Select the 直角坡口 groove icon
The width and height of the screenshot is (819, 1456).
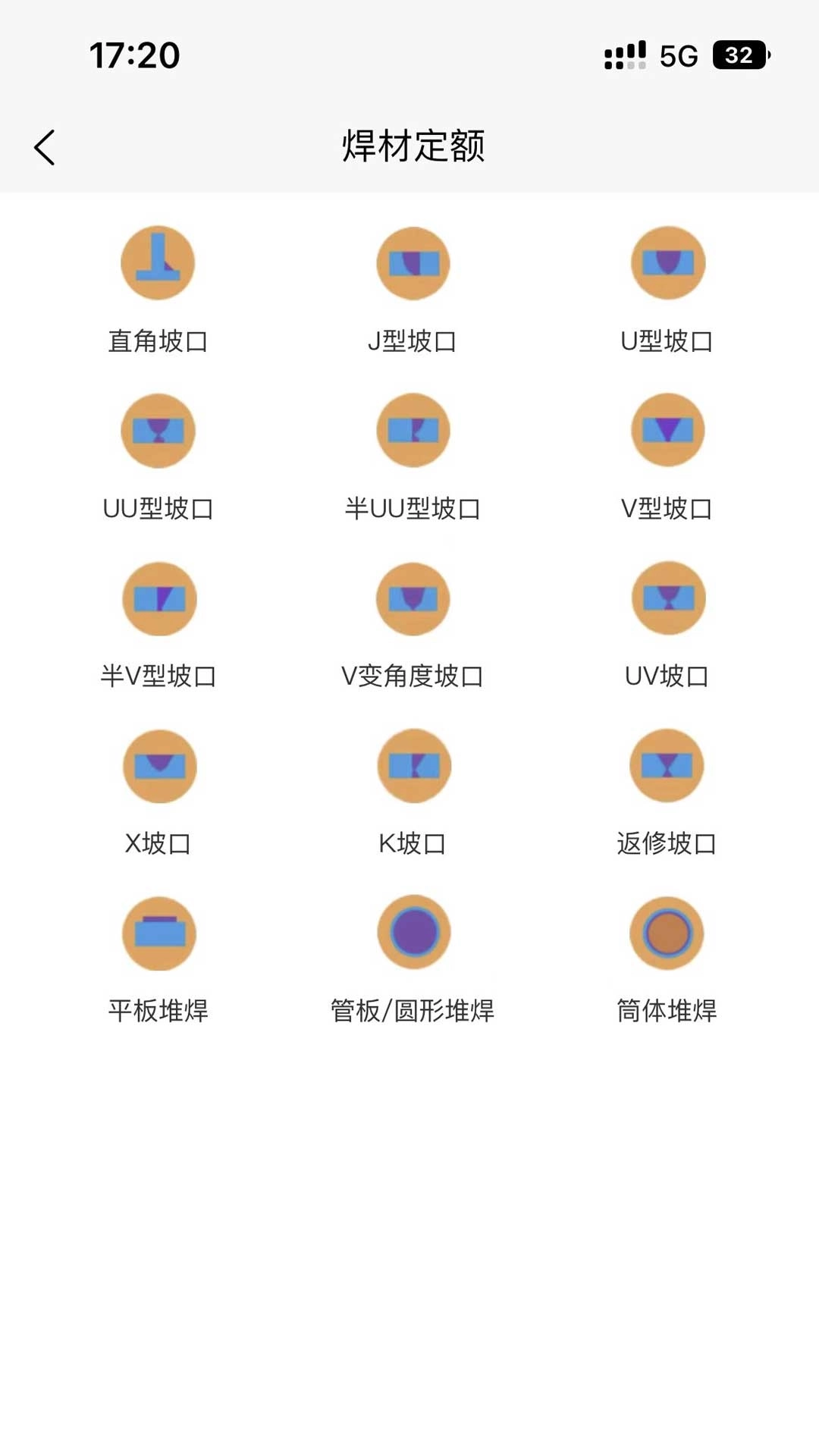pyautogui.click(x=157, y=263)
